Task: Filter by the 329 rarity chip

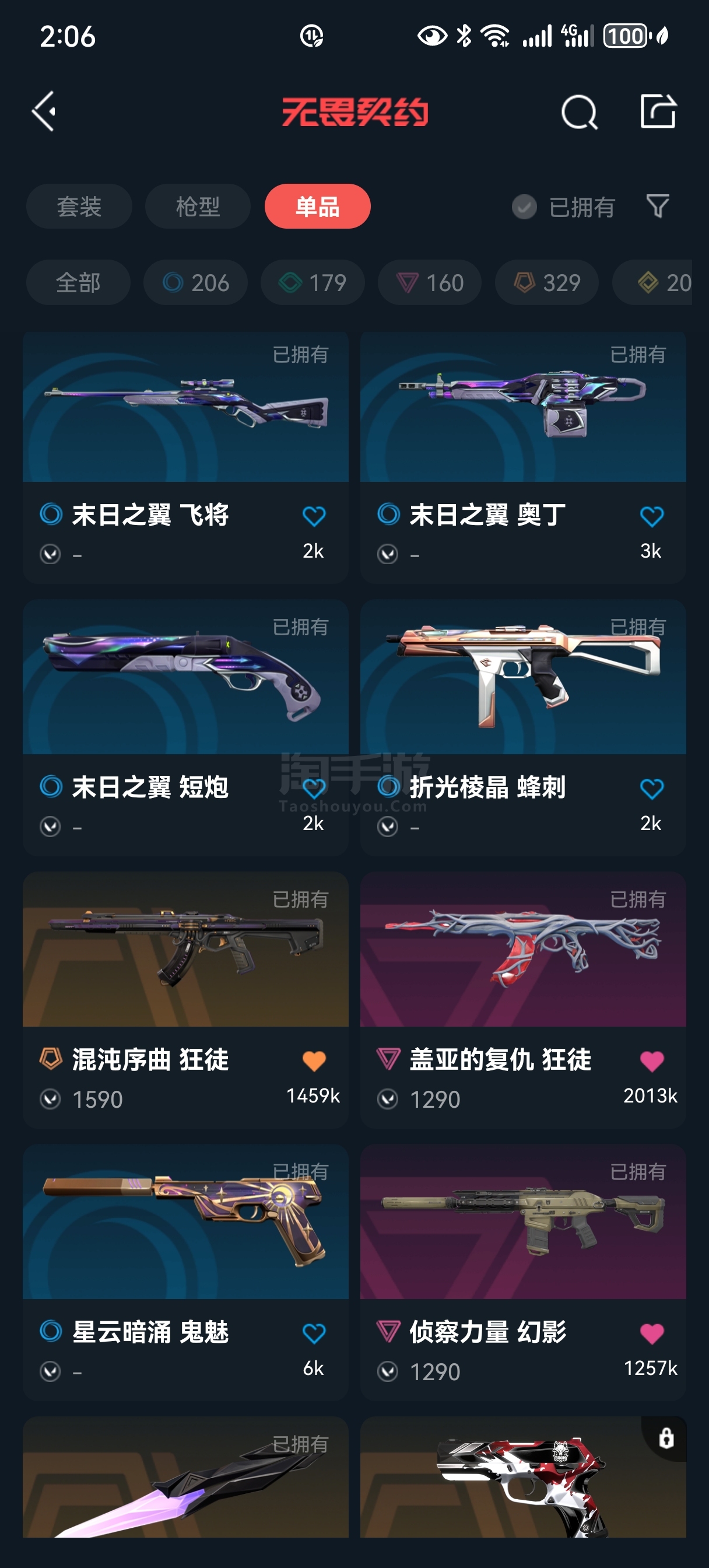Action: (x=546, y=282)
